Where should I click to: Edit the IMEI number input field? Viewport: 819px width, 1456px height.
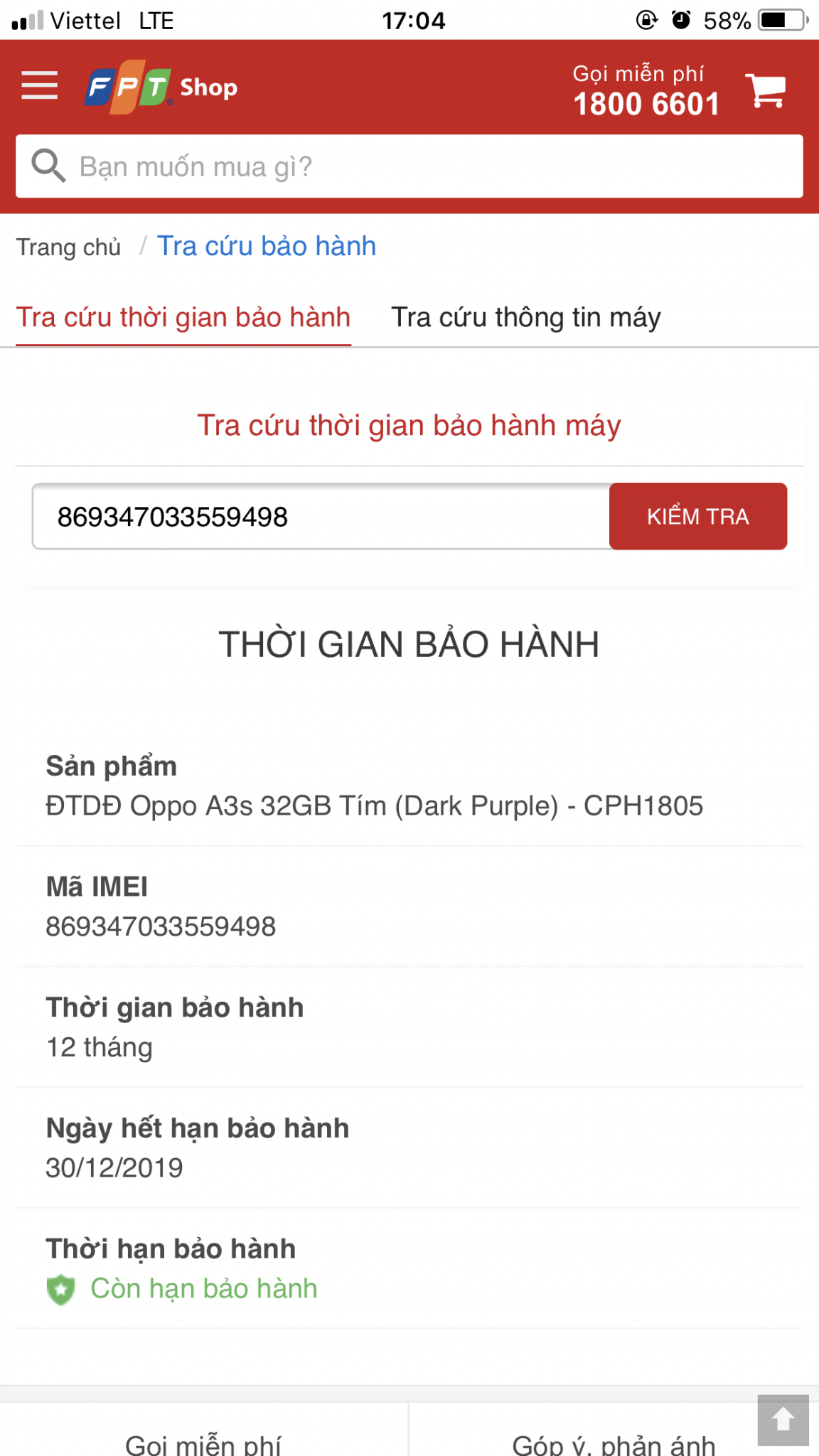tap(321, 517)
